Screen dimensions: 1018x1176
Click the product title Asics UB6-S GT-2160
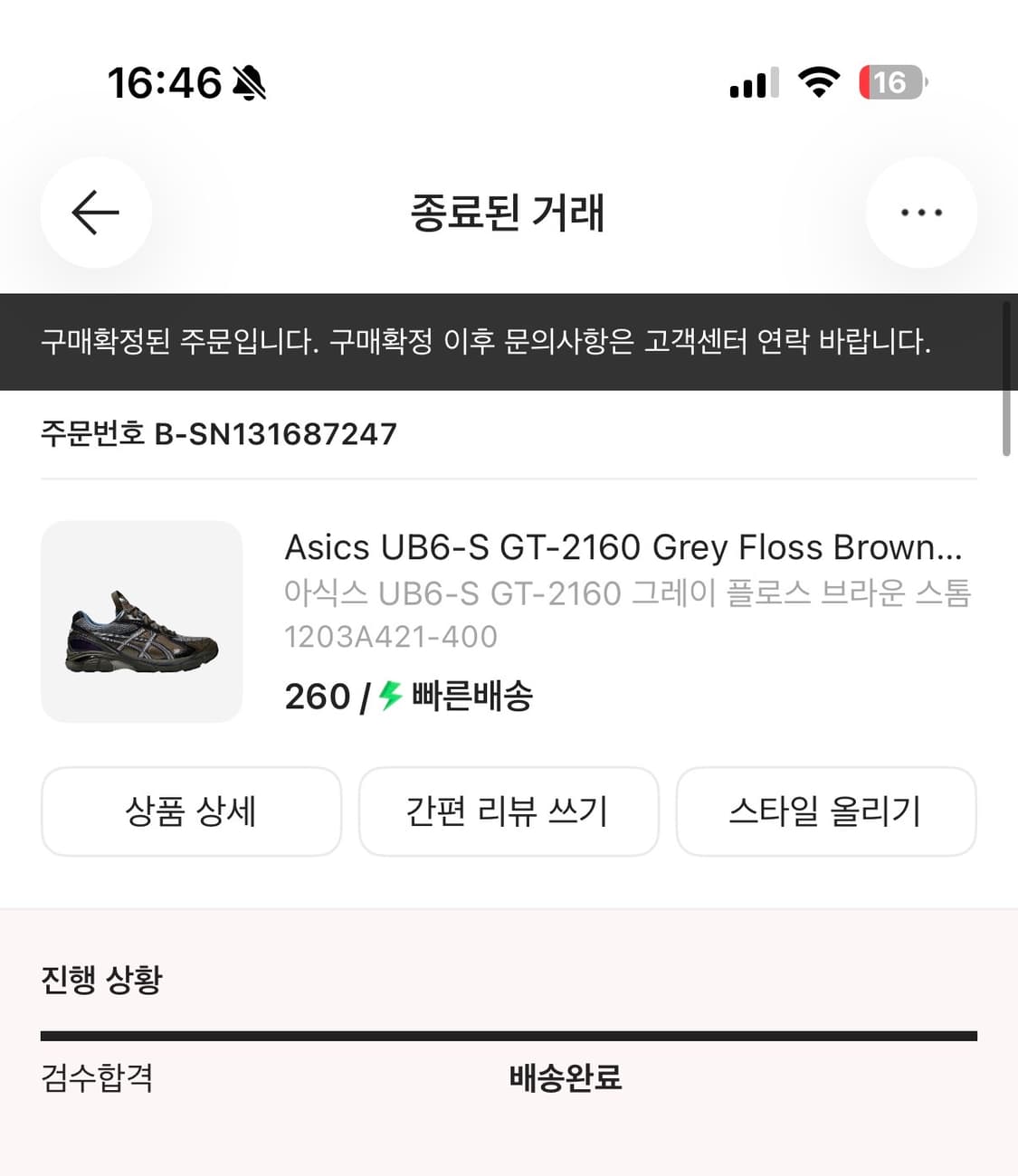(x=624, y=547)
